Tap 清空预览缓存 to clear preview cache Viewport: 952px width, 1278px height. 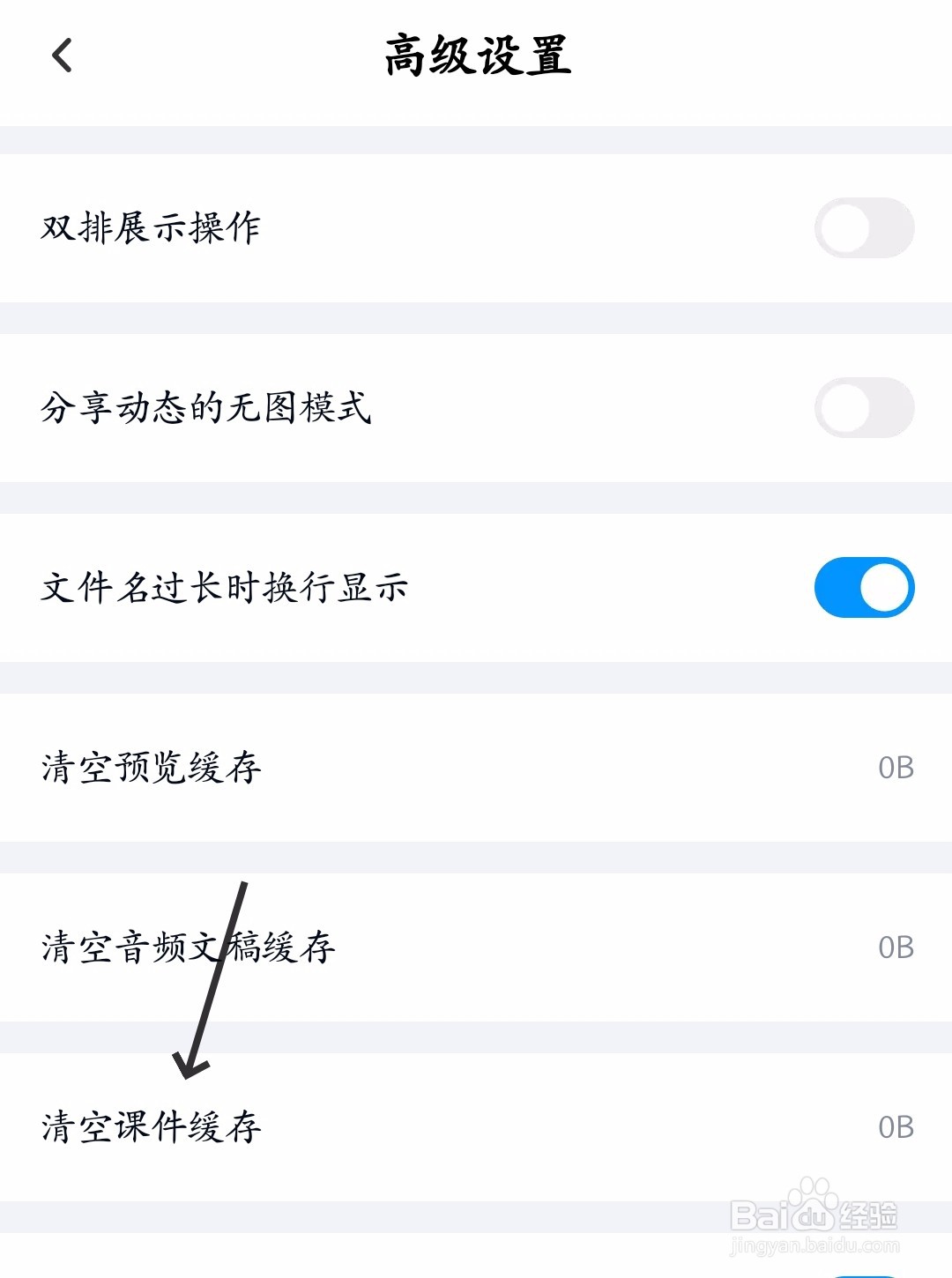150,767
